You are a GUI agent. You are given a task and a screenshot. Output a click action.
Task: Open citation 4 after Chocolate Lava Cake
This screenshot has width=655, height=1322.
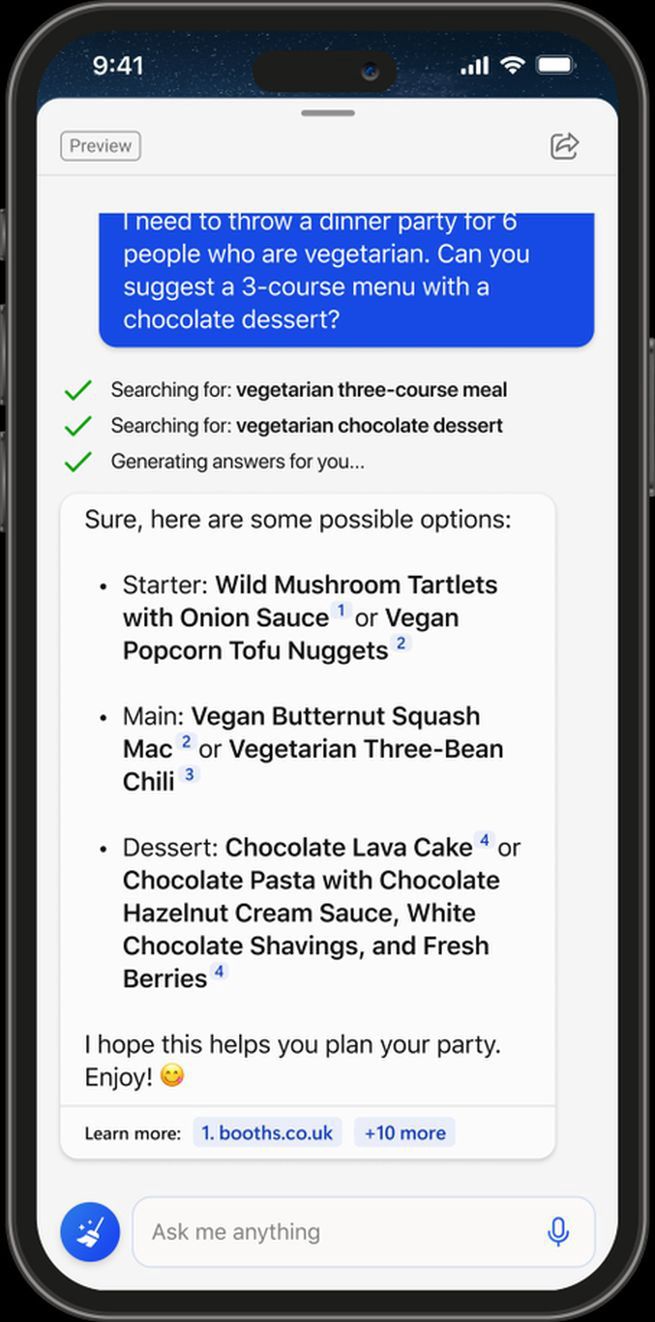pyautogui.click(x=484, y=841)
